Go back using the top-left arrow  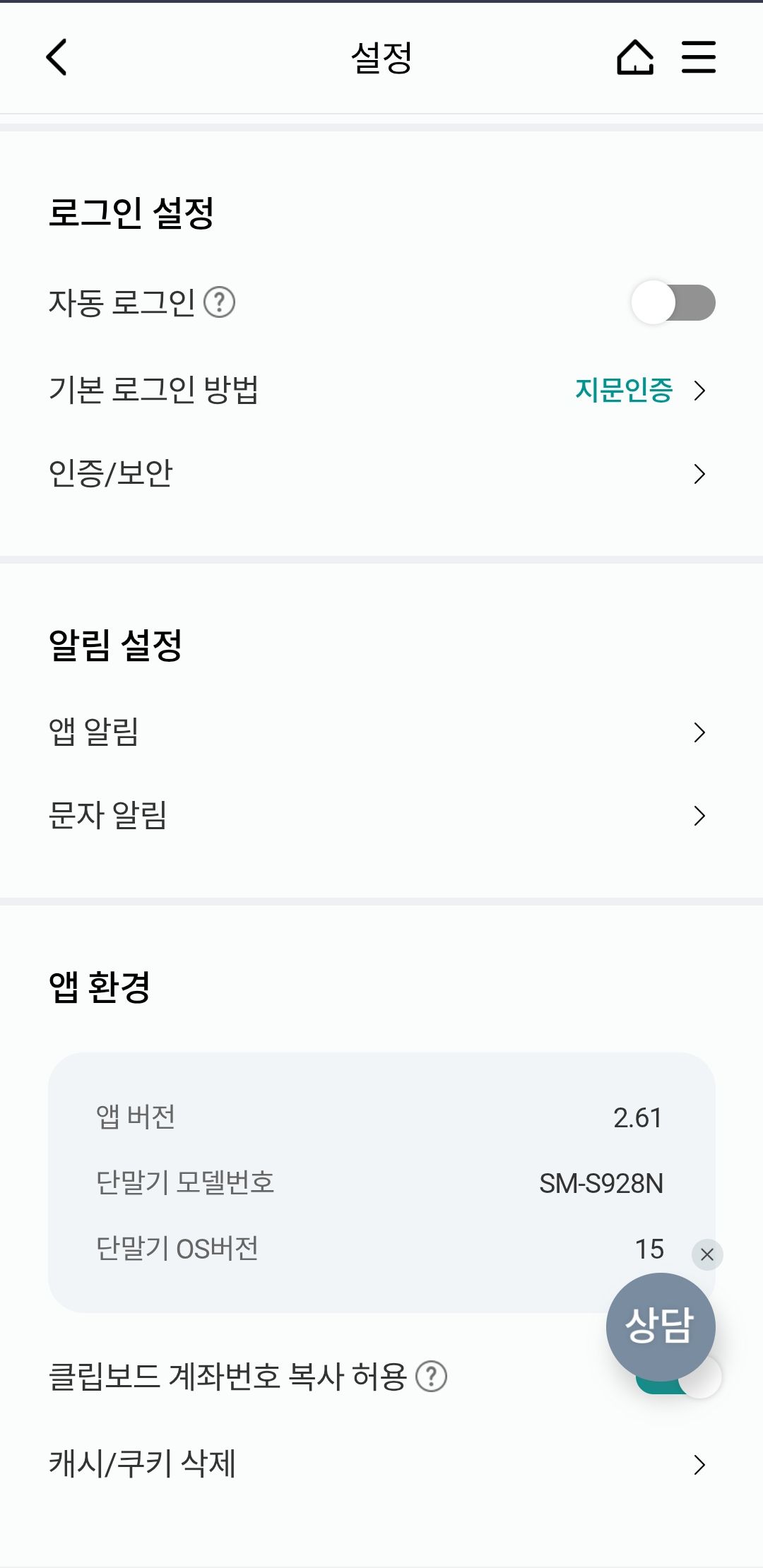[x=57, y=57]
